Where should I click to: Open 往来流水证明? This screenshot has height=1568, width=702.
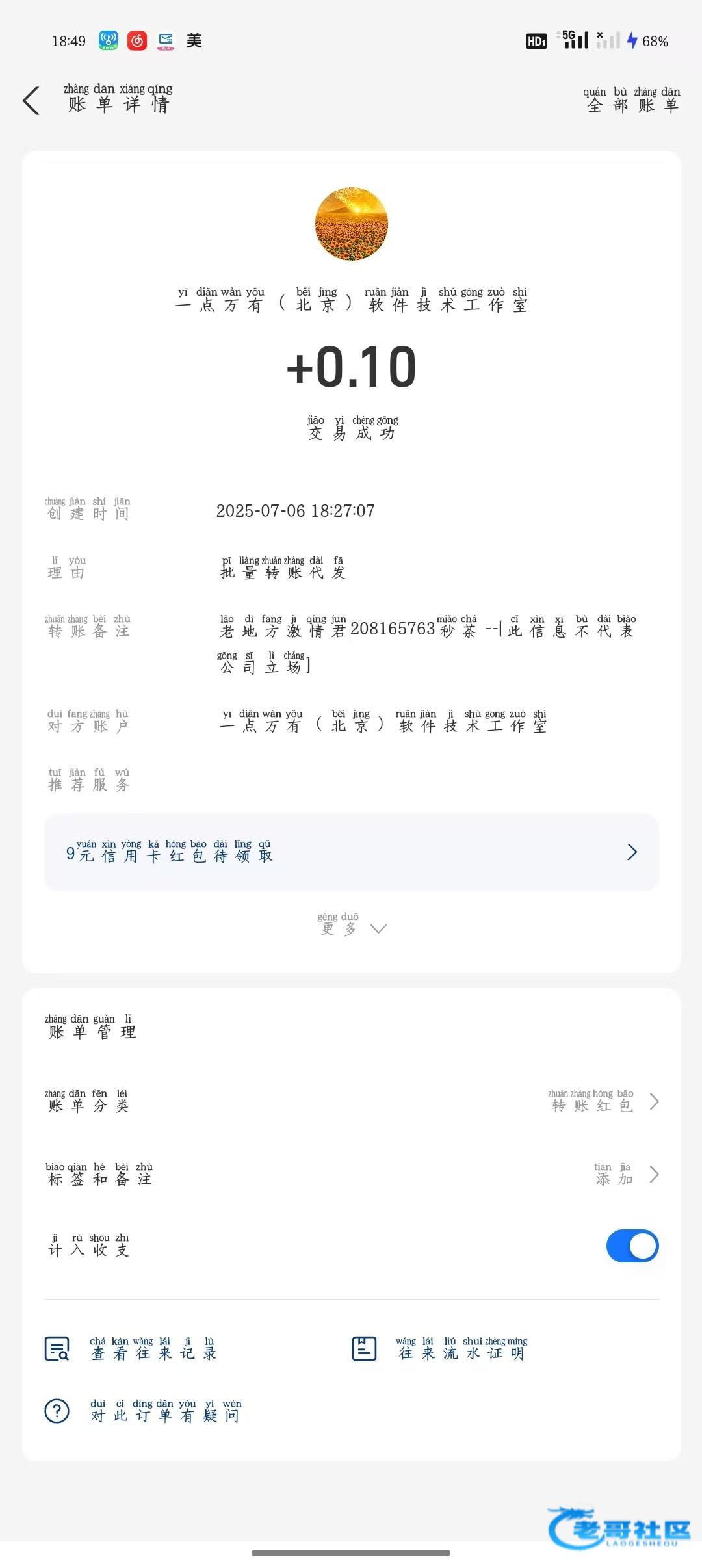point(439,1348)
